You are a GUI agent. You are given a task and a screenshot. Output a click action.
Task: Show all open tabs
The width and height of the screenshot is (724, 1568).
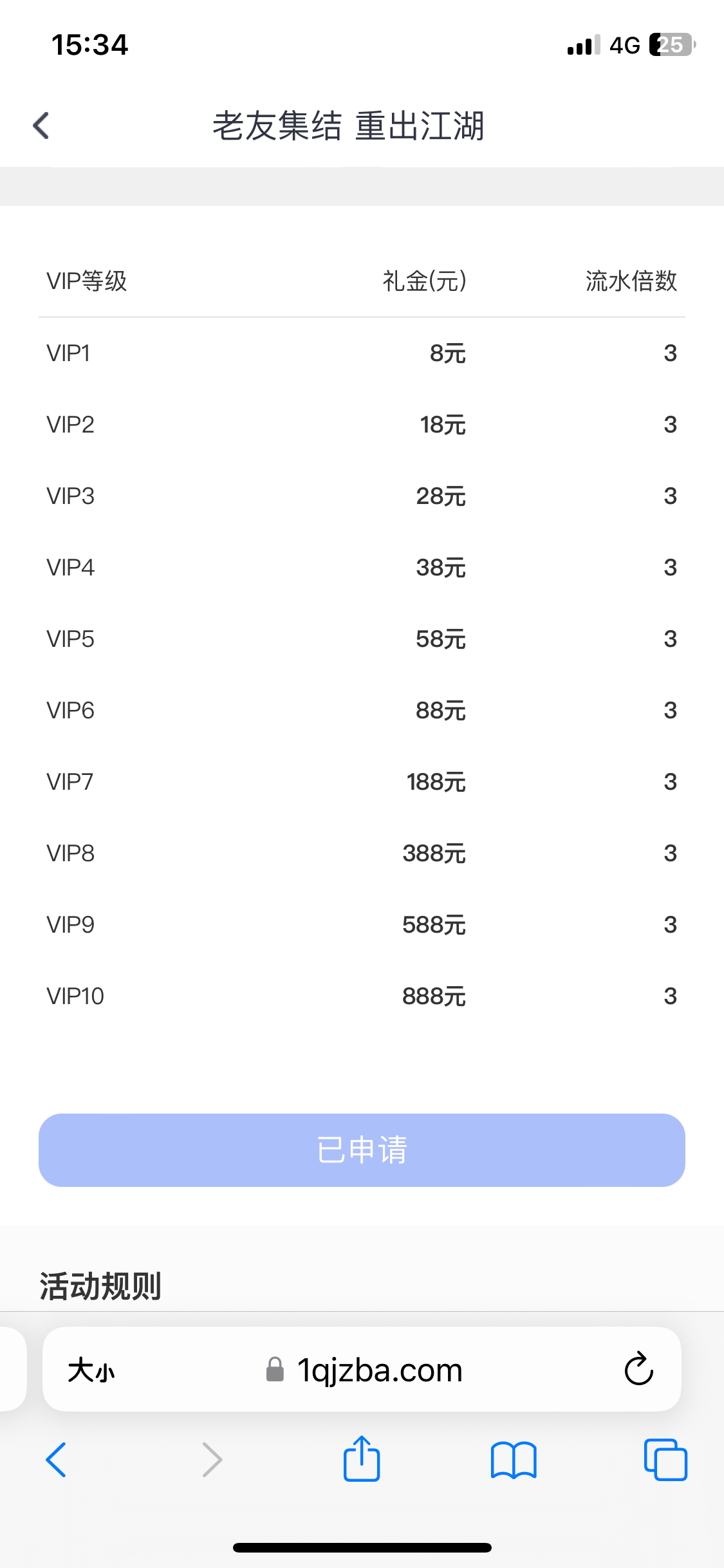point(665,1460)
